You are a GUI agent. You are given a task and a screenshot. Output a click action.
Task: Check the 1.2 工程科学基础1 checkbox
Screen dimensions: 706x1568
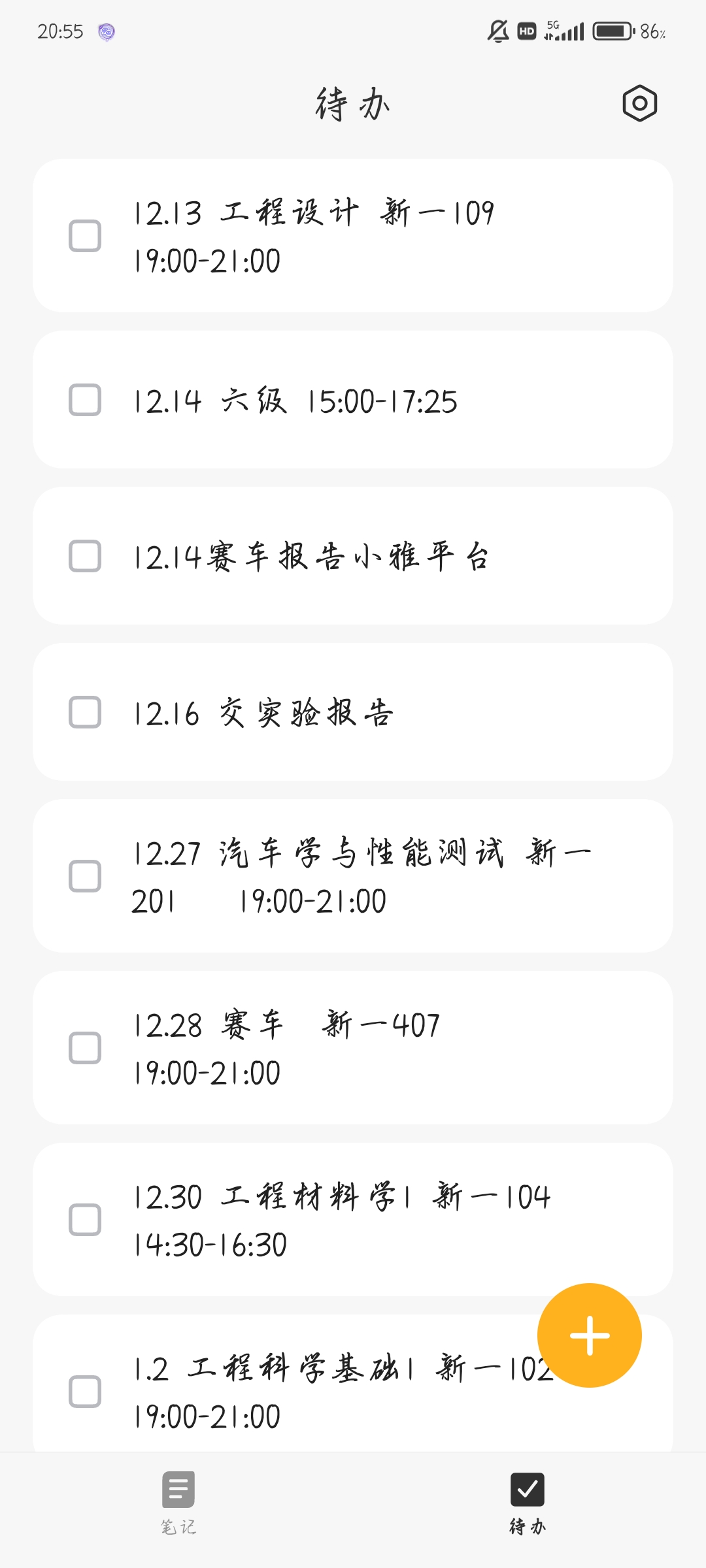tap(85, 1392)
